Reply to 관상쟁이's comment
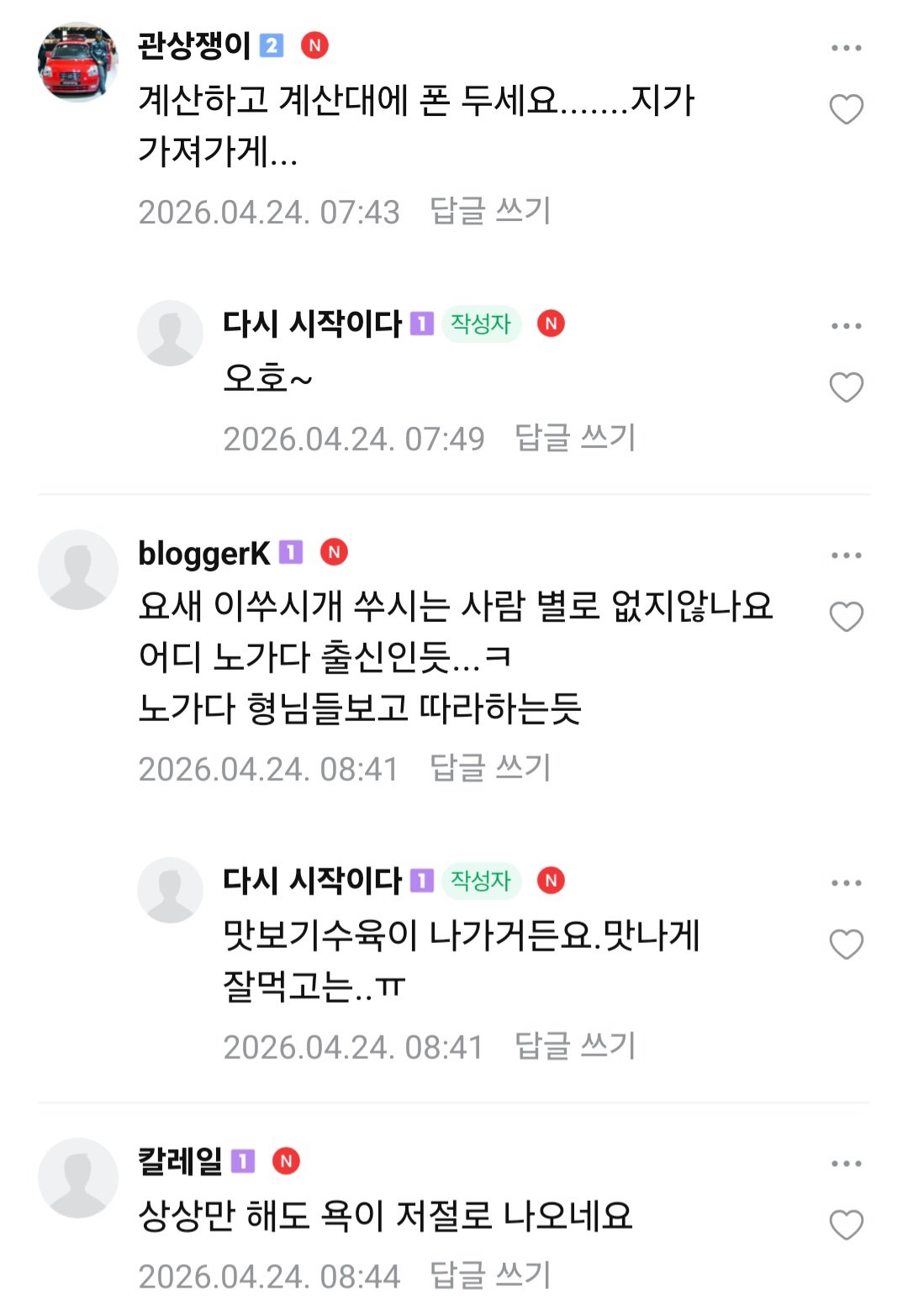This screenshot has height=1316, width=908. click(490, 211)
